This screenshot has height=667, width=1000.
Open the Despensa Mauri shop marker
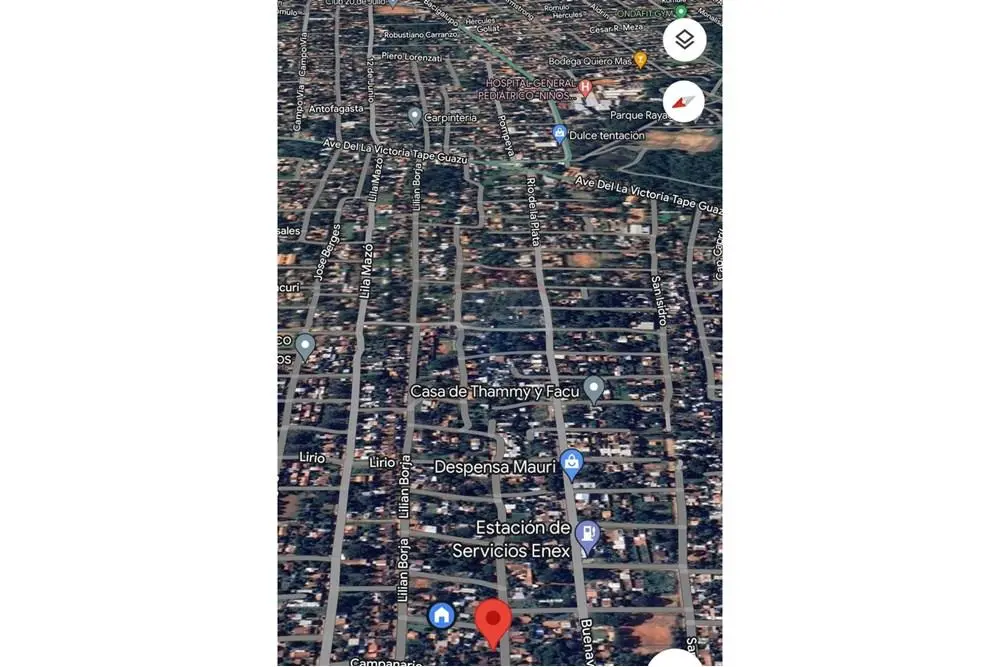coord(571,463)
